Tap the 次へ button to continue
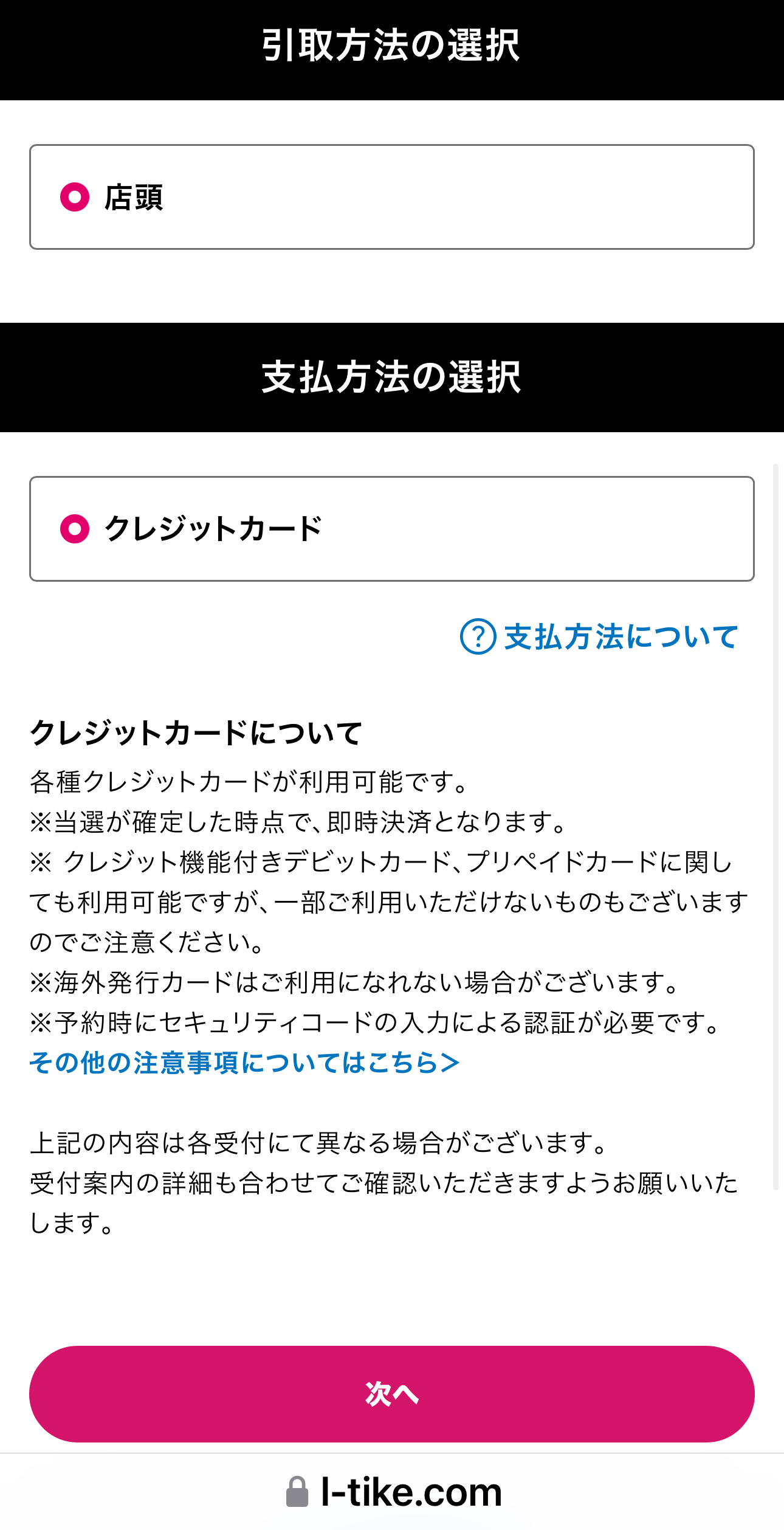 pyautogui.click(x=391, y=1394)
